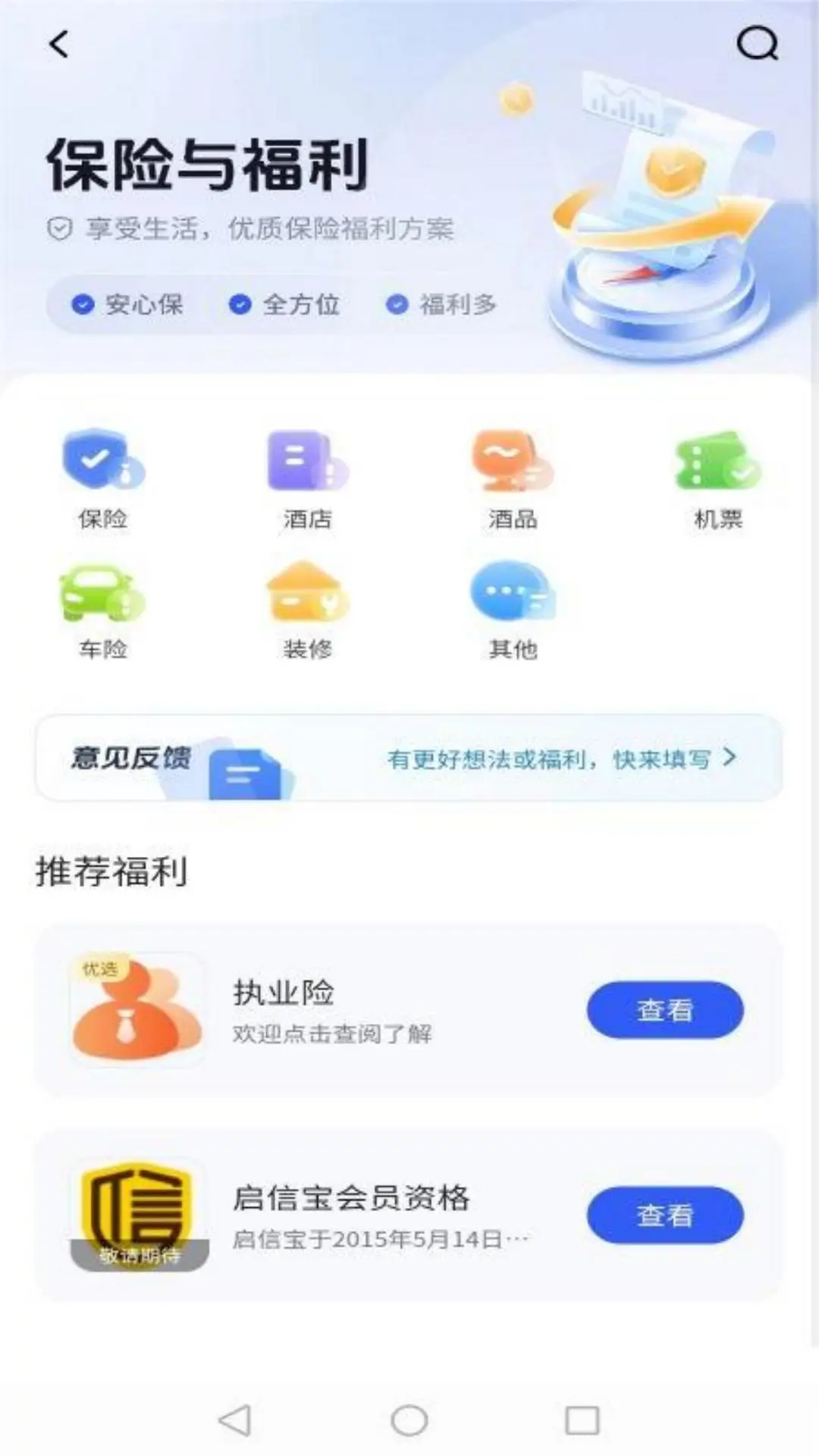This screenshot has height=1456, width=819.
Task: Go back using the top-left arrow
Action: 59,44
